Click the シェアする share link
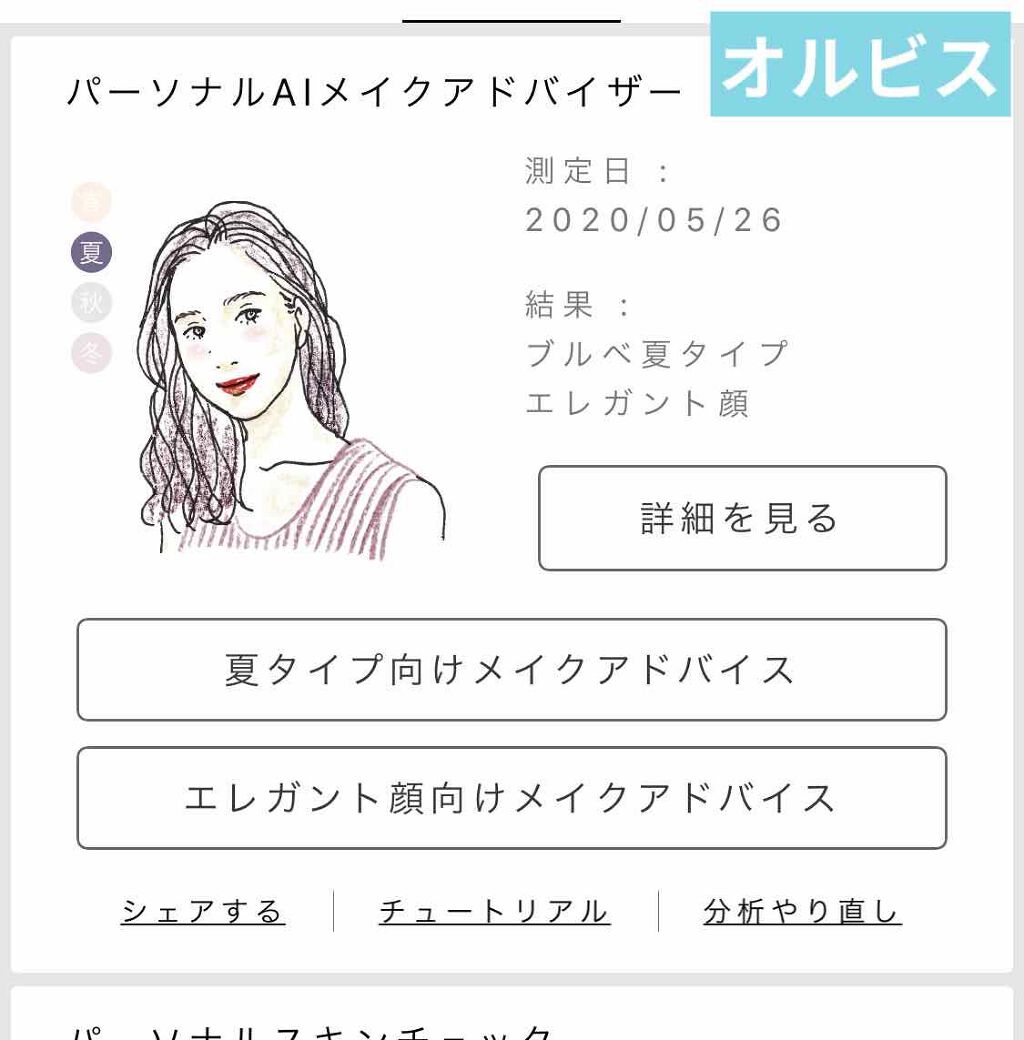1024x1040 pixels. [x=202, y=910]
